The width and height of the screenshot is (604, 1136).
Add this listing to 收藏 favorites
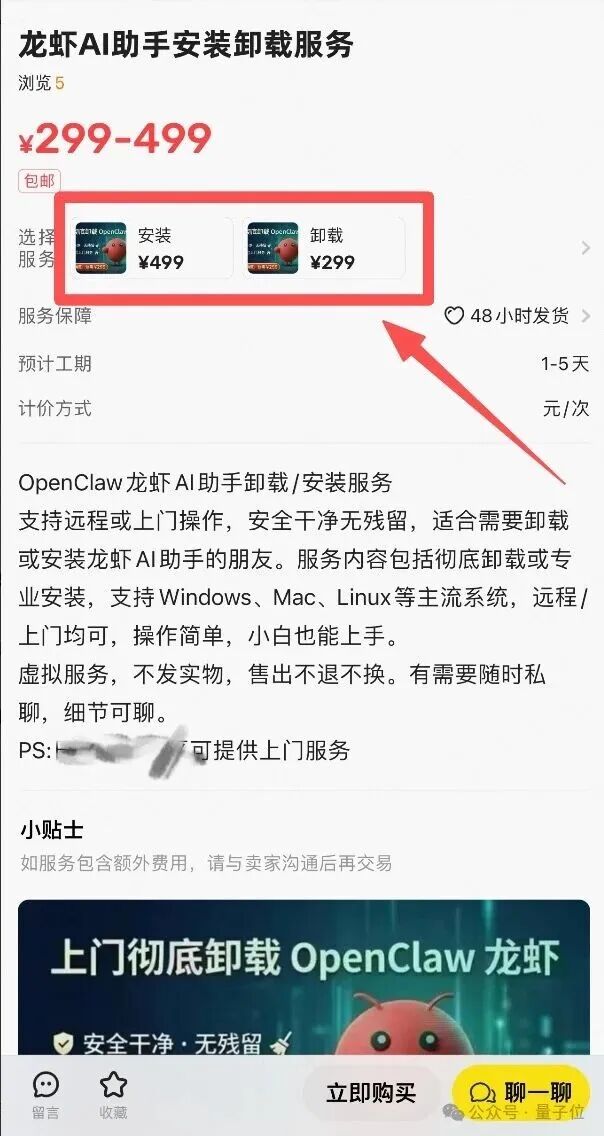113,1094
